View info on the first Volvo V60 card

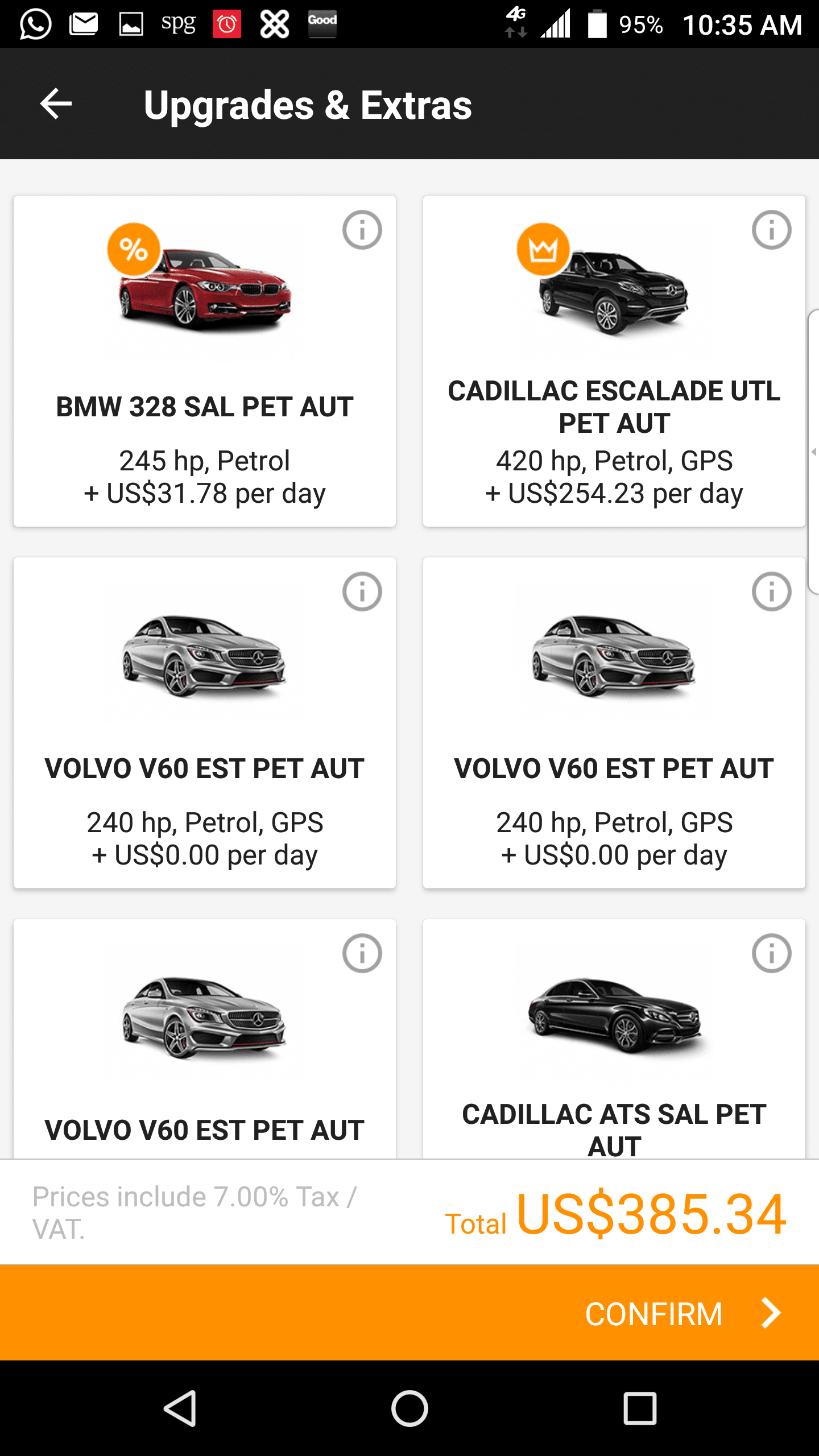click(x=362, y=591)
